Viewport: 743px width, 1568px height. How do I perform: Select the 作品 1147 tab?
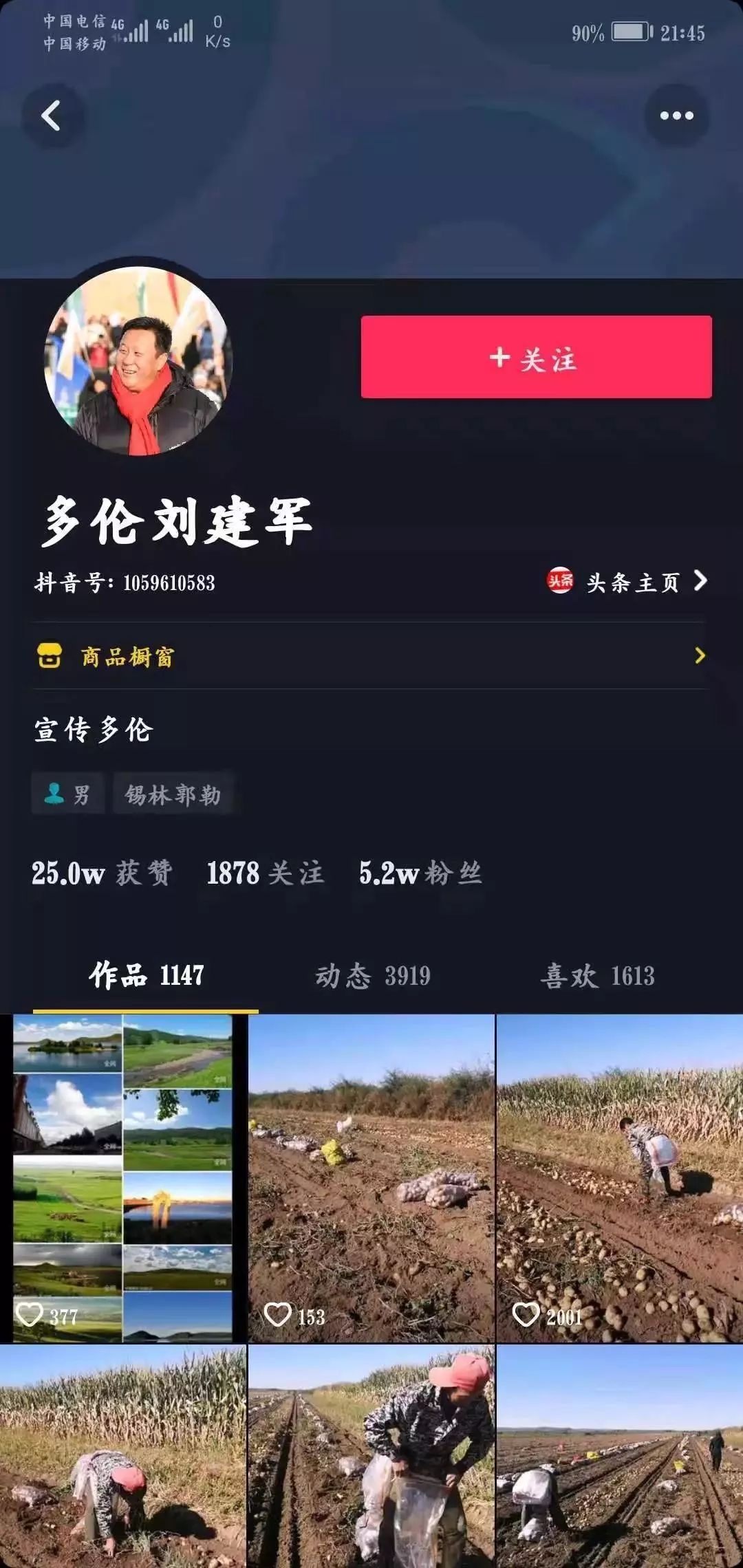click(x=146, y=976)
